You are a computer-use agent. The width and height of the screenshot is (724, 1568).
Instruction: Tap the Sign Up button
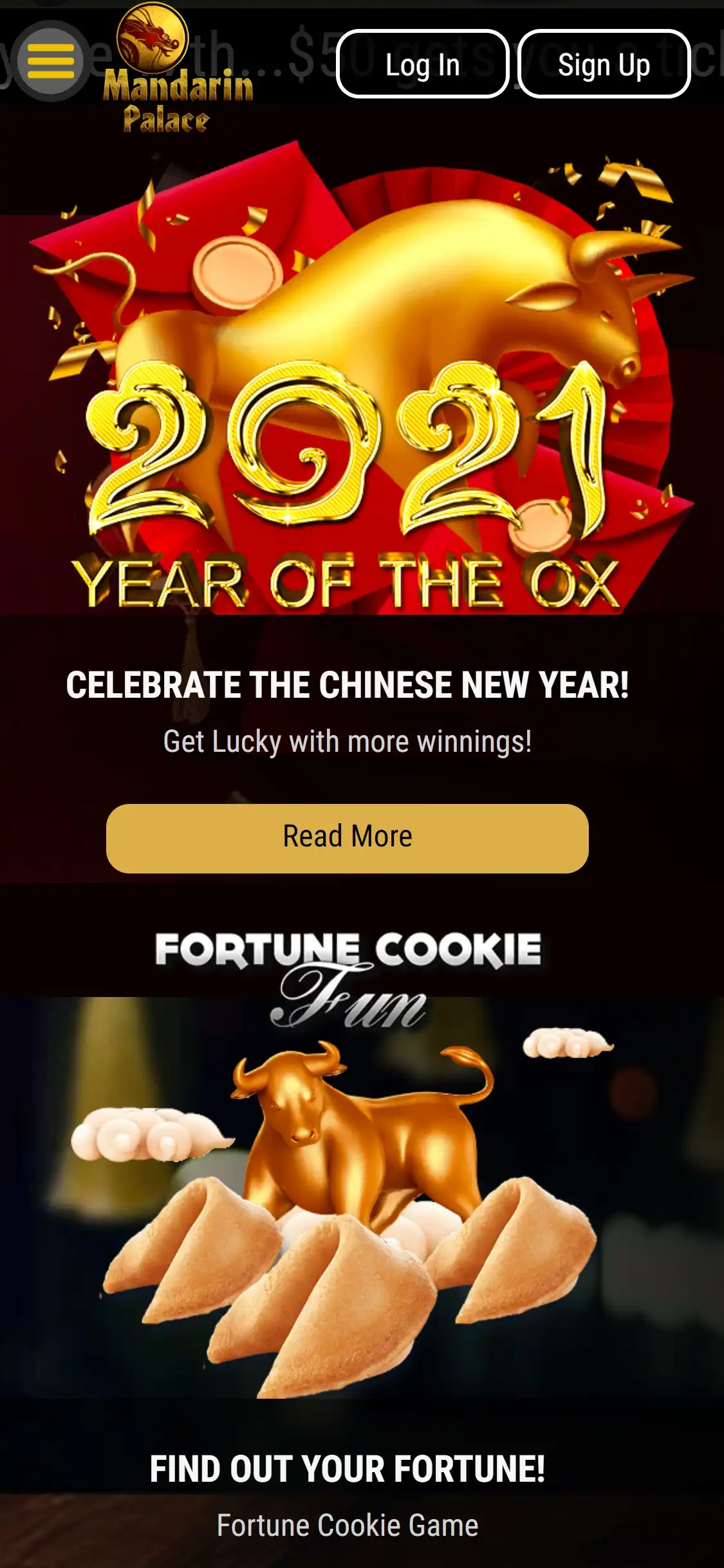604,64
